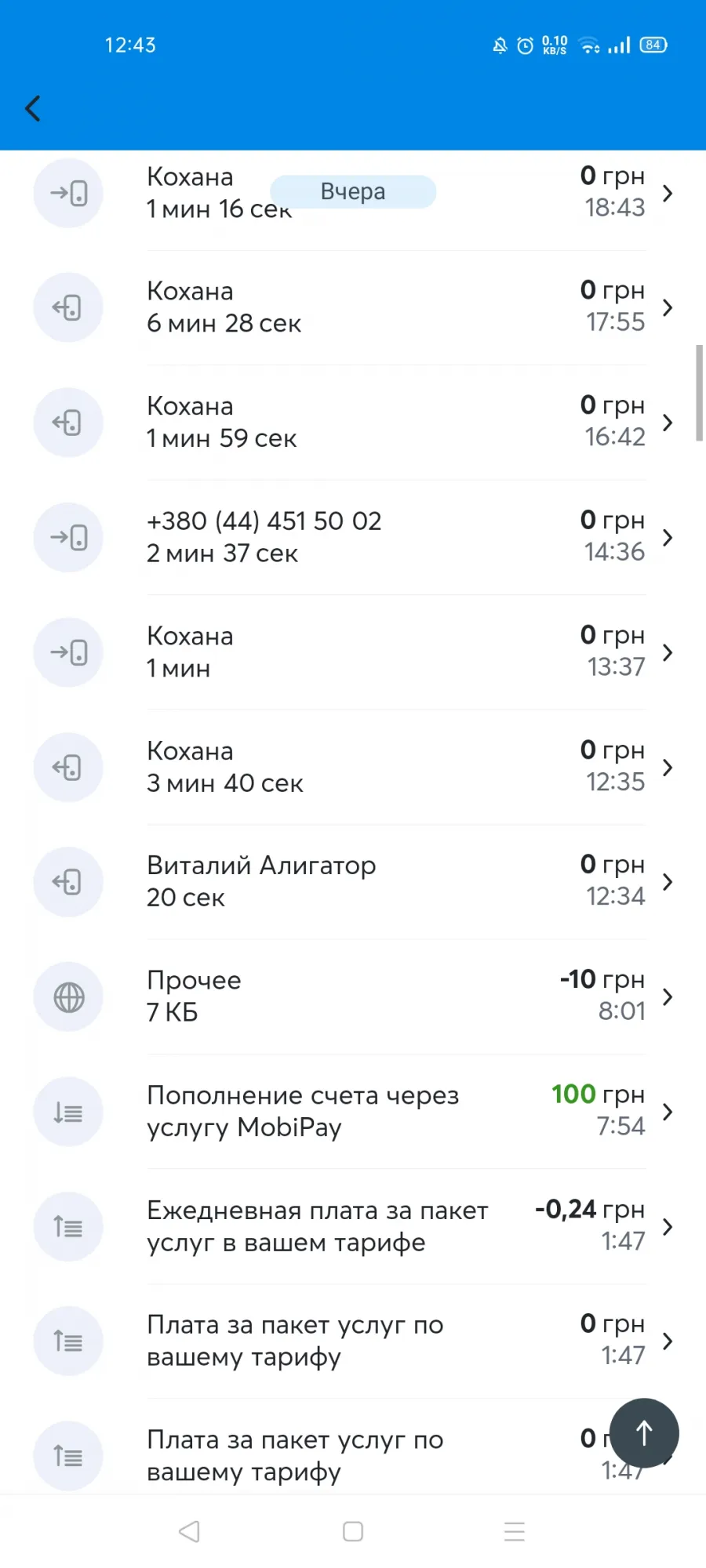View Кохана call of 3 мин 40 сек
Viewport: 706px width, 1568px height.
(x=353, y=767)
